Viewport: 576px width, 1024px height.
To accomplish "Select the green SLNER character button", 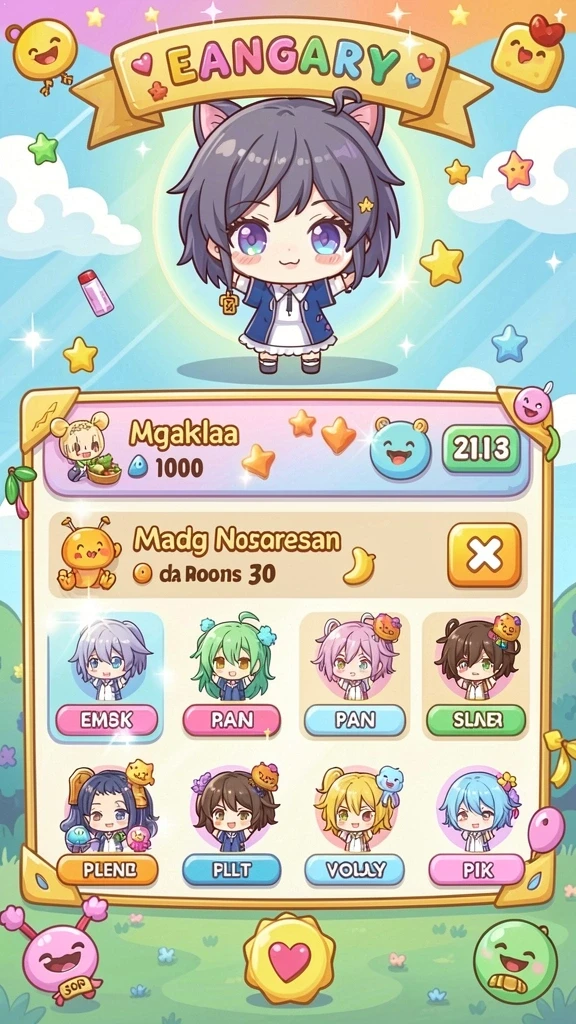I will tap(476, 720).
